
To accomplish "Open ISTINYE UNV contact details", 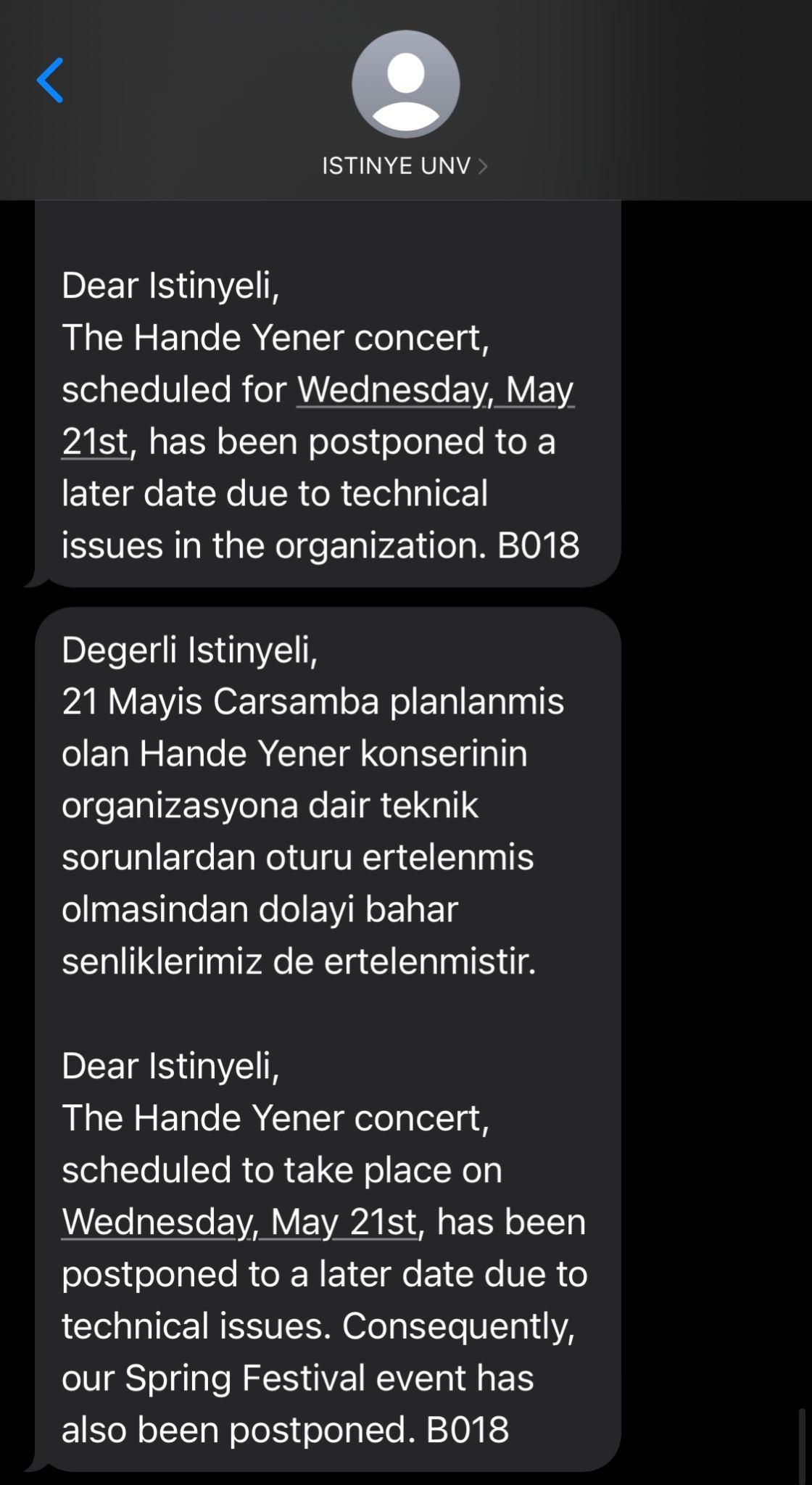I will coord(405,166).
